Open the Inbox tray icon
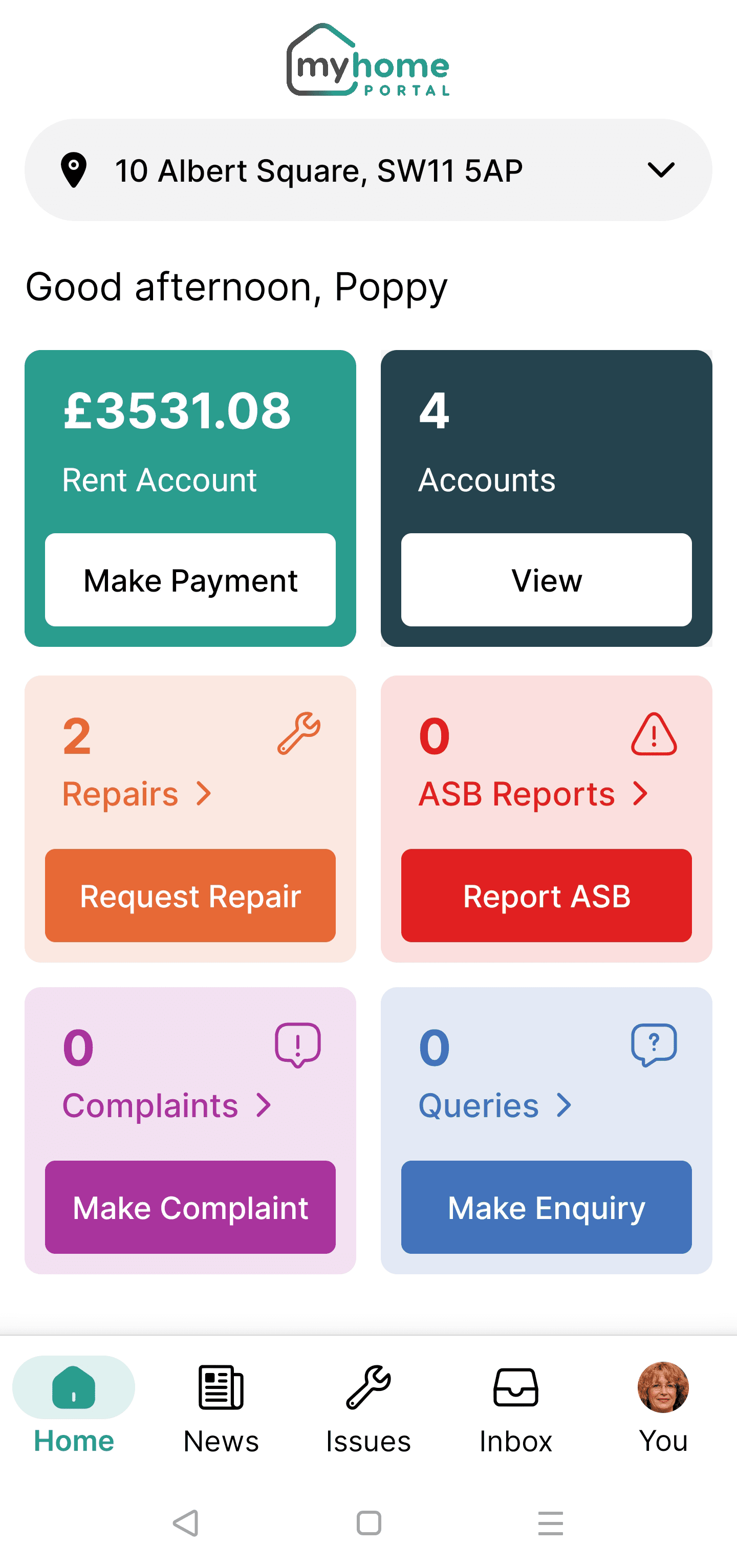737x1568 pixels. tap(515, 1388)
